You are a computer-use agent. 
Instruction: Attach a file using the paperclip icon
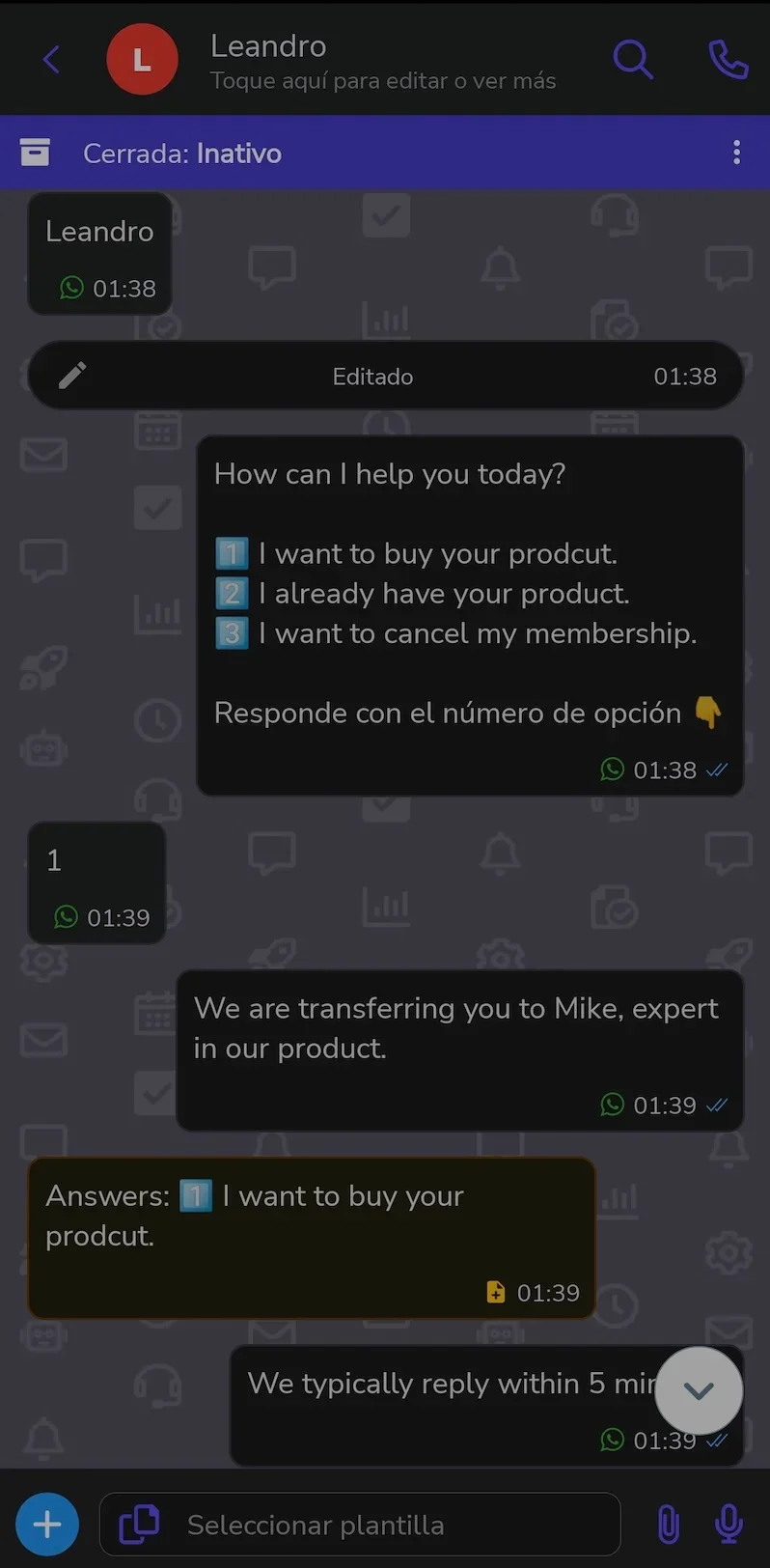(x=670, y=1524)
